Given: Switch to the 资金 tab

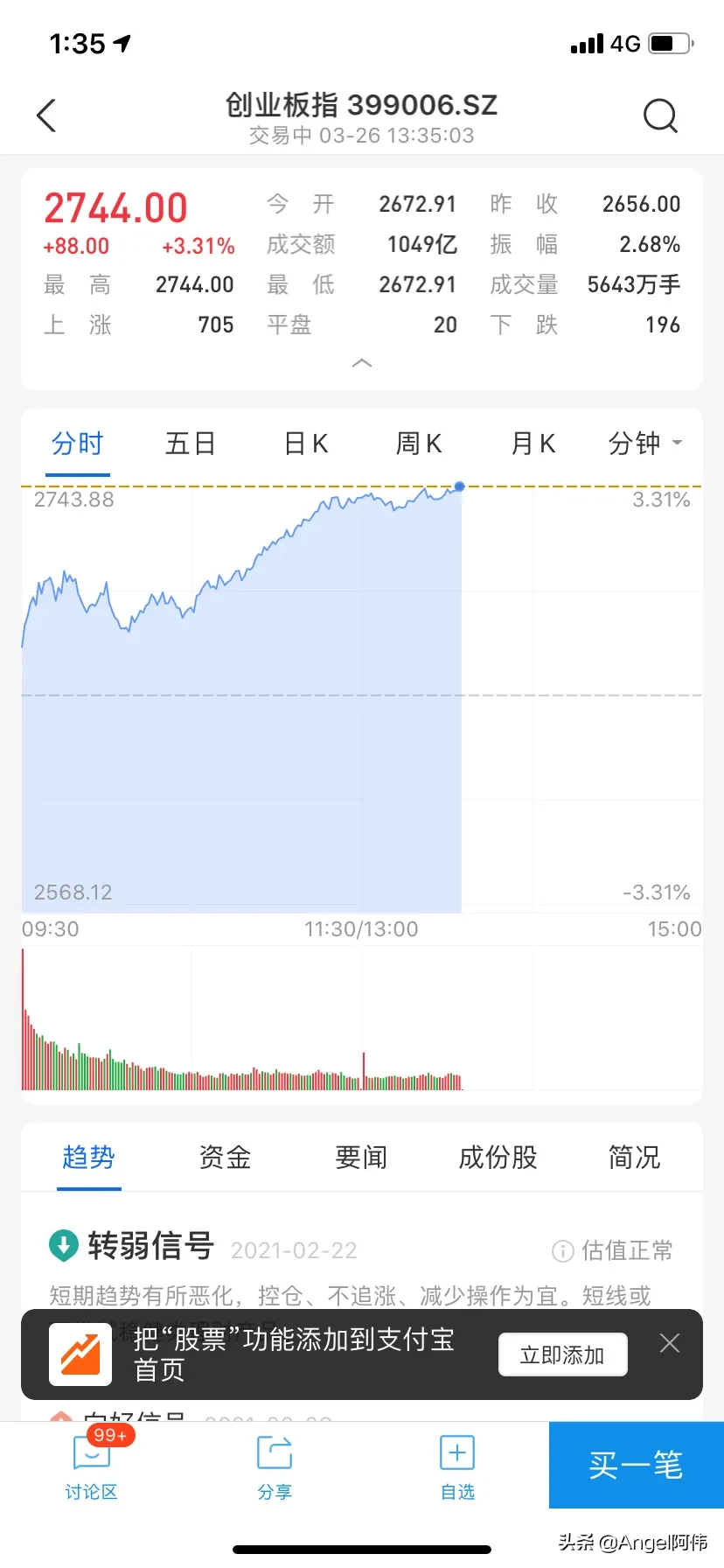Looking at the screenshot, I should coord(225,1157).
